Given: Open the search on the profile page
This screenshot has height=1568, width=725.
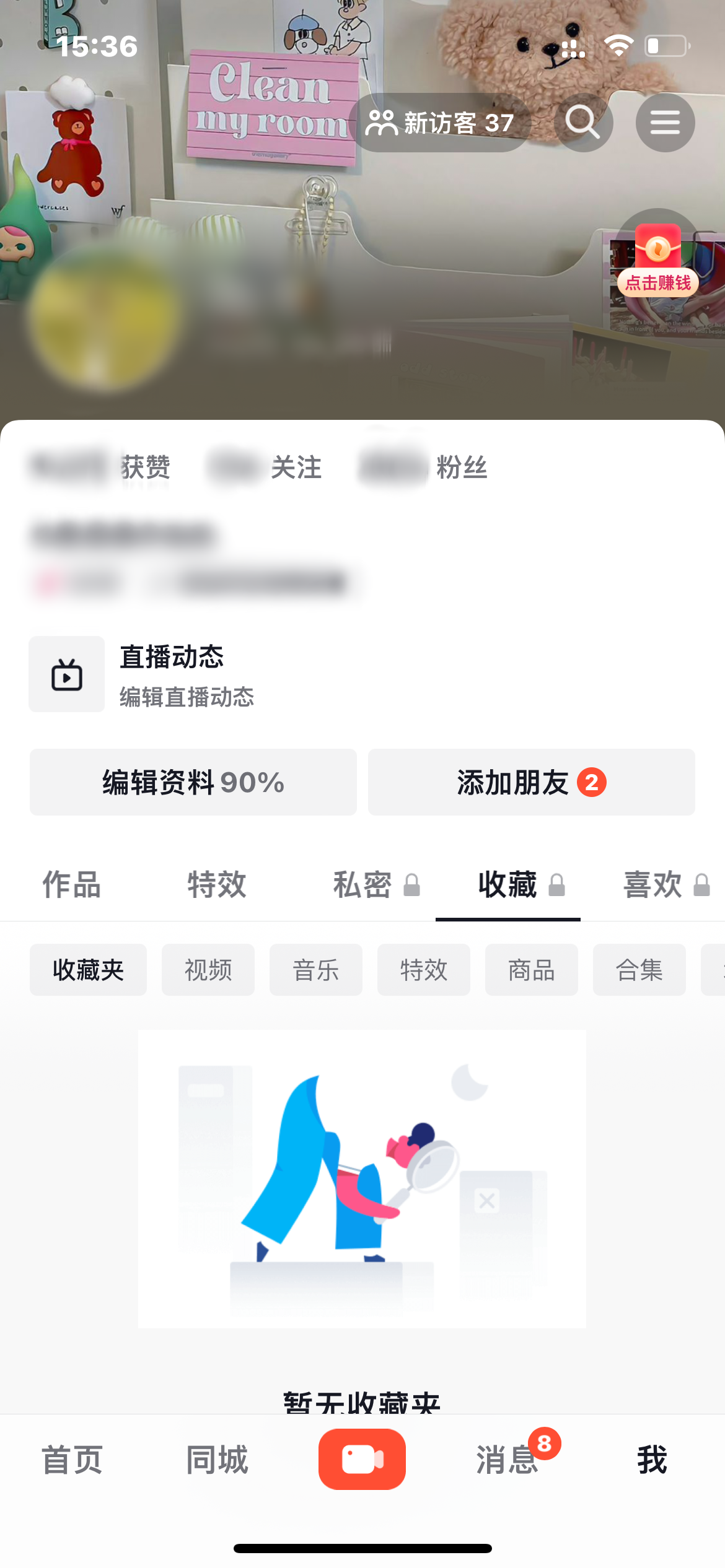Looking at the screenshot, I should pyautogui.click(x=583, y=122).
